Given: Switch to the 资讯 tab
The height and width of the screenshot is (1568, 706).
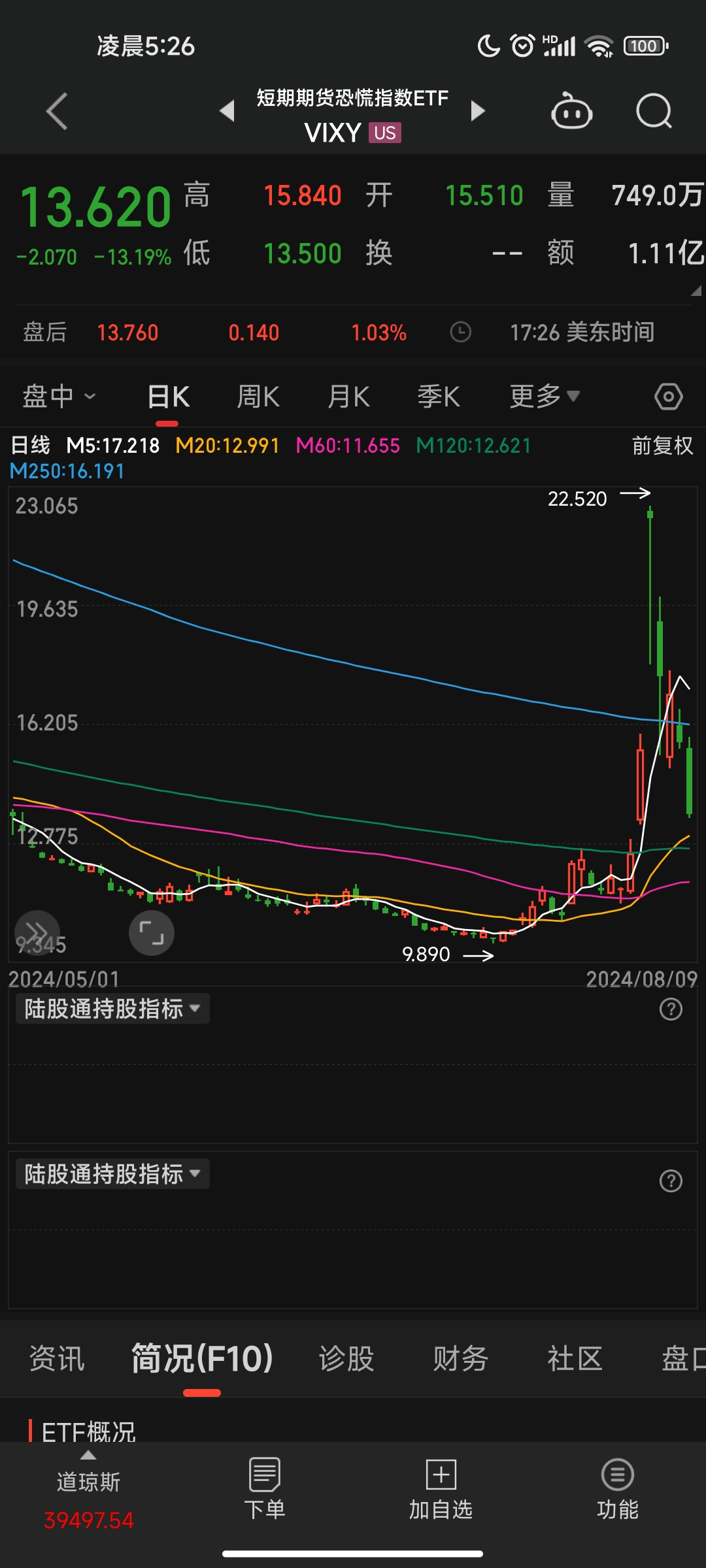Looking at the screenshot, I should pyautogui.click(x=57, y=1359).
